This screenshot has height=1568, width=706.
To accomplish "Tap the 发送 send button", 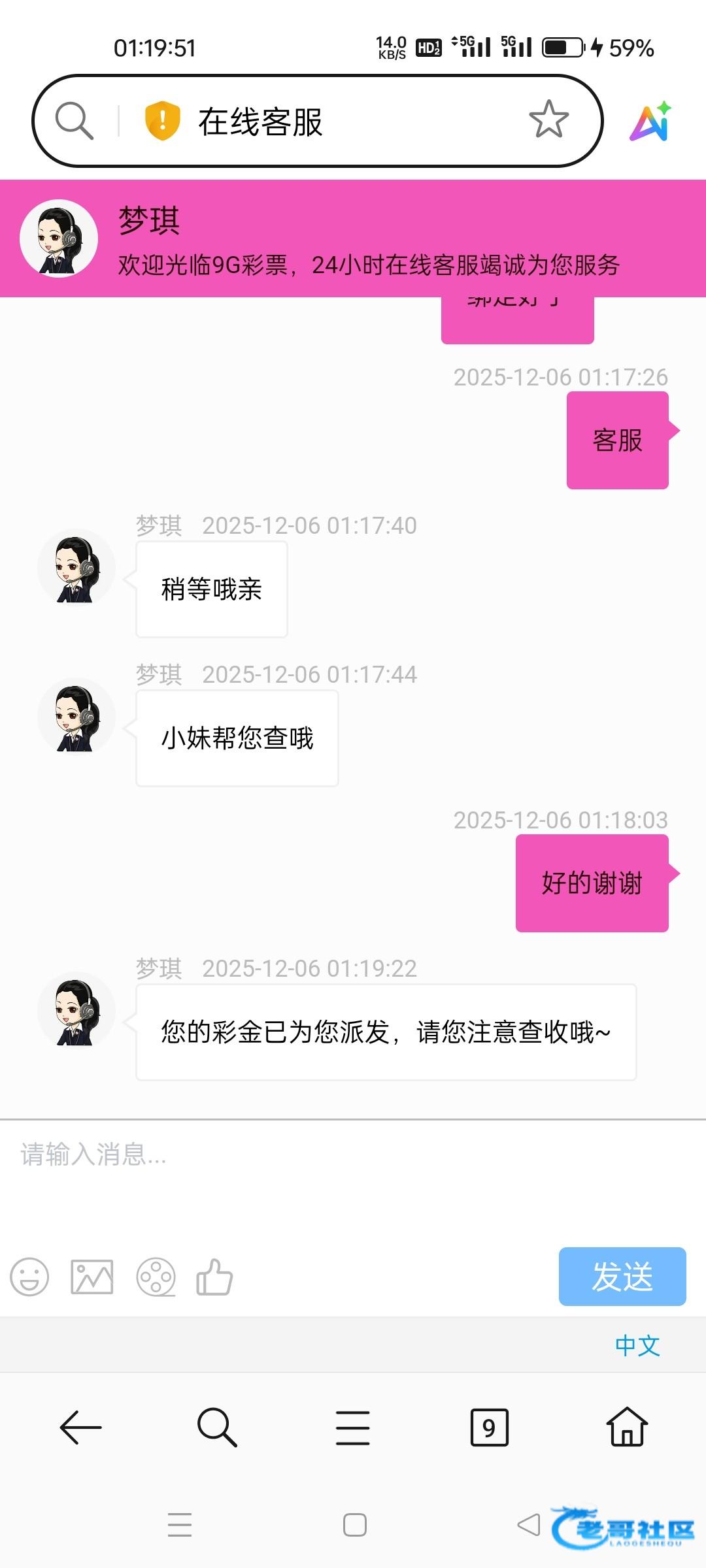I will [622, 1277].
